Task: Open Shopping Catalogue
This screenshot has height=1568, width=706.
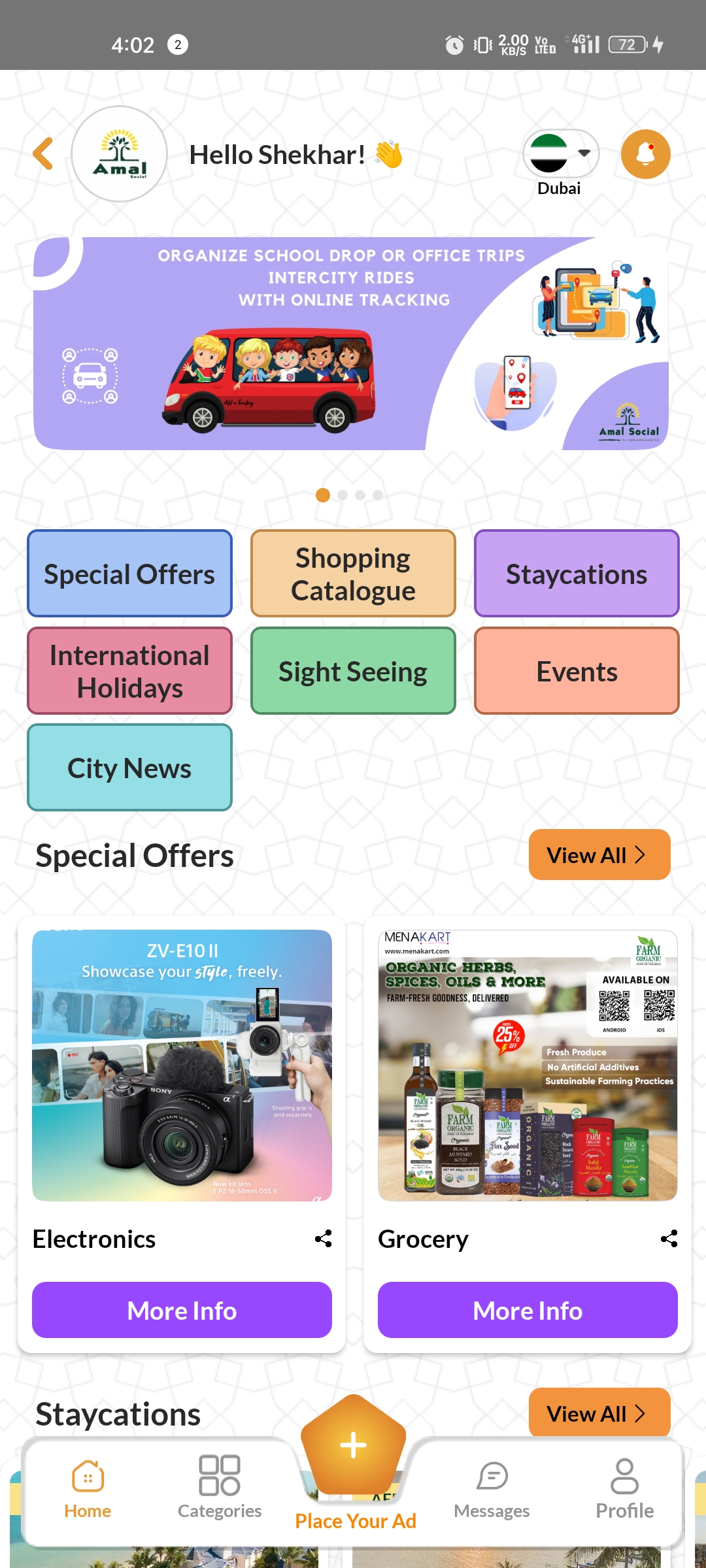Action: coord(353,574)
